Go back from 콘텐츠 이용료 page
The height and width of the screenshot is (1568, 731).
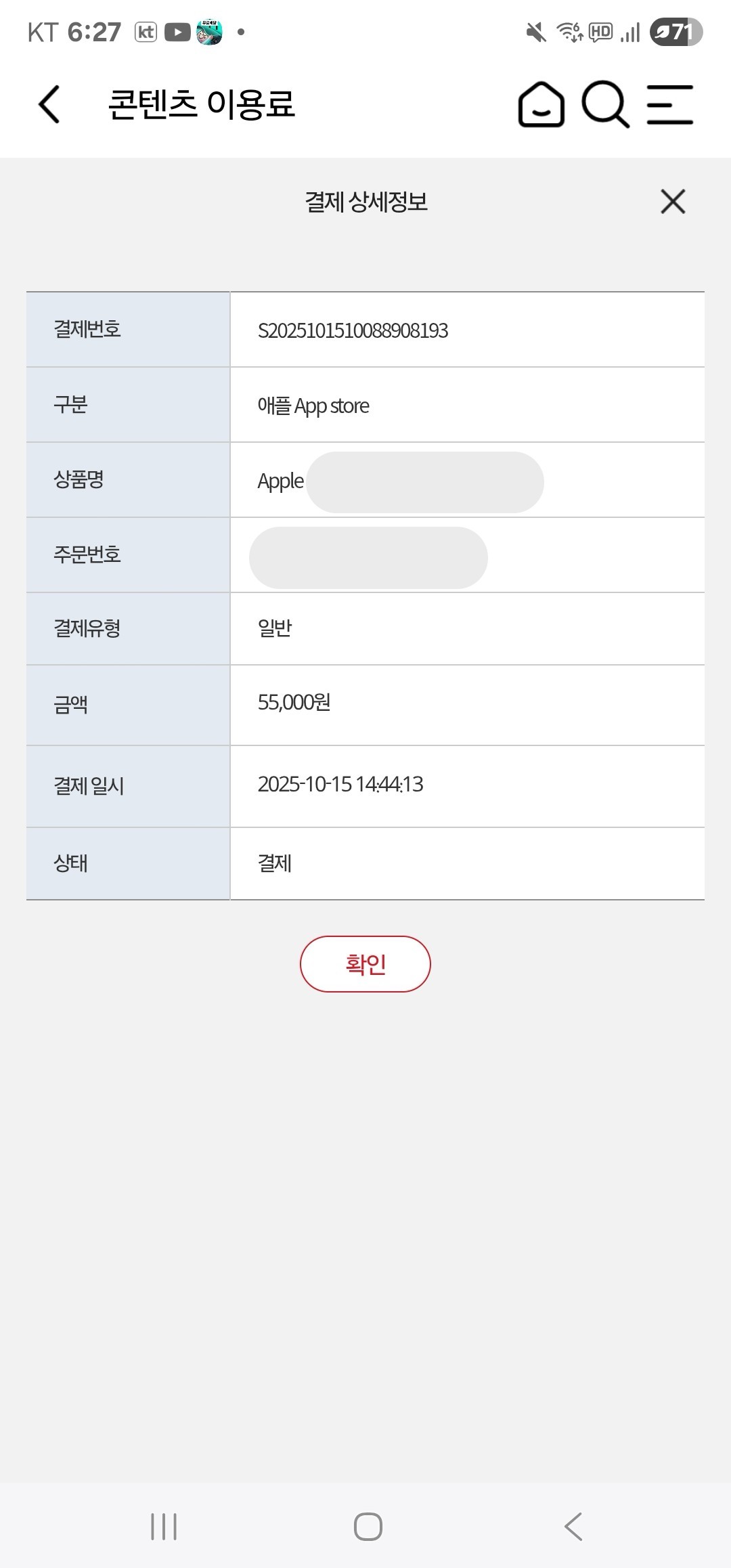[x=49, y=104]
